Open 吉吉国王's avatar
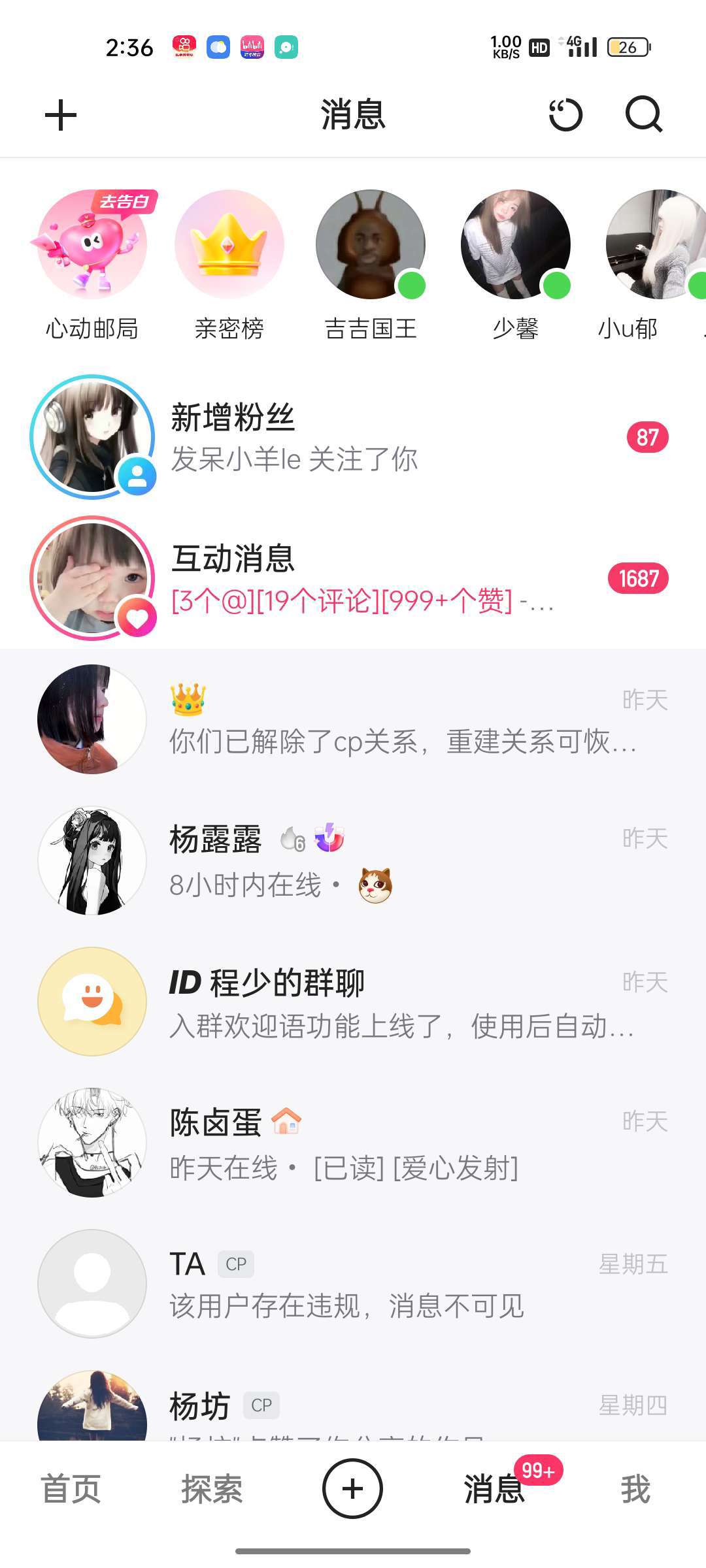This screenshot has width=706, height=1568. point(371,244)
